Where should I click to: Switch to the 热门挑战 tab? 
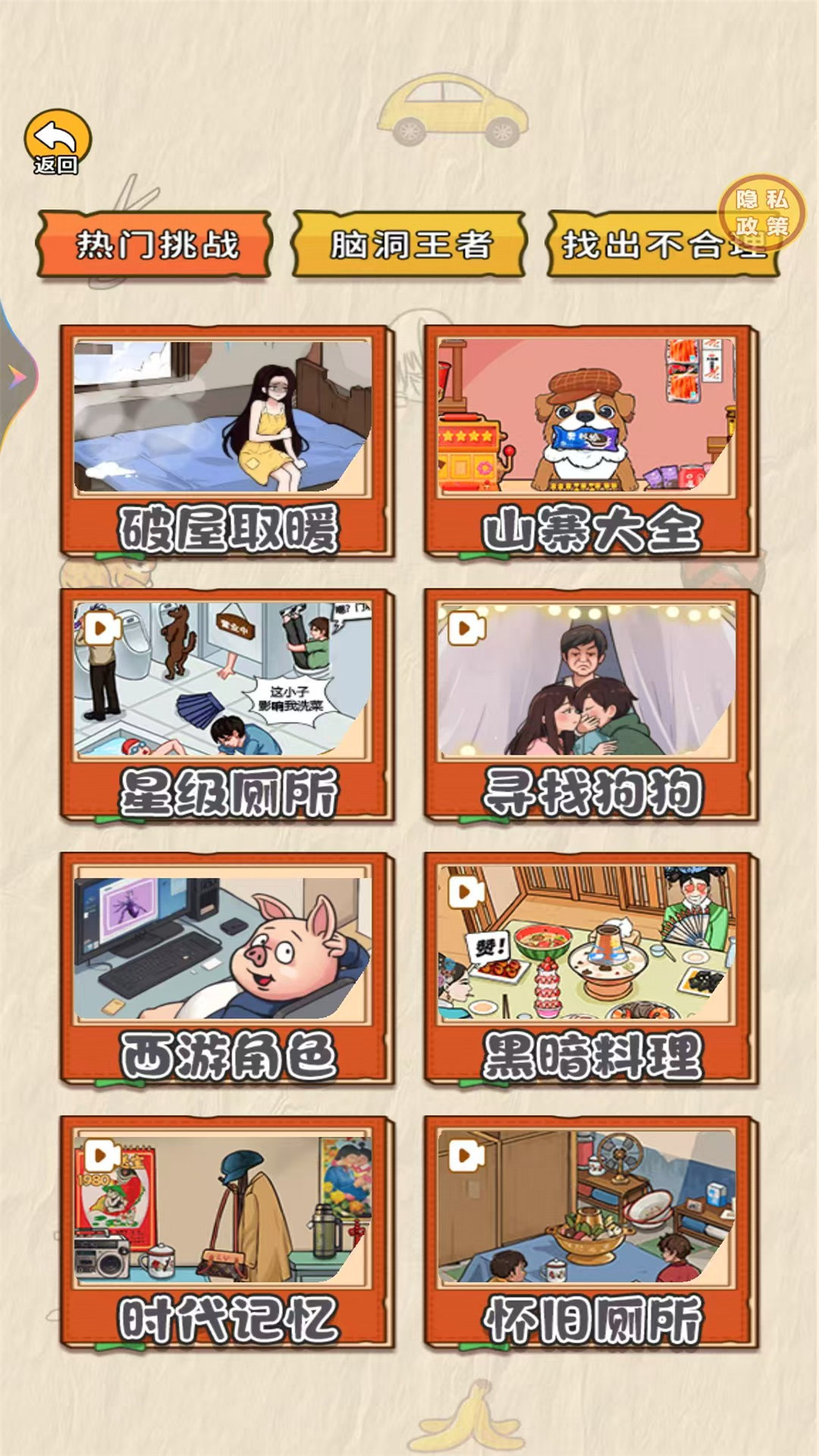coord(154,244)
